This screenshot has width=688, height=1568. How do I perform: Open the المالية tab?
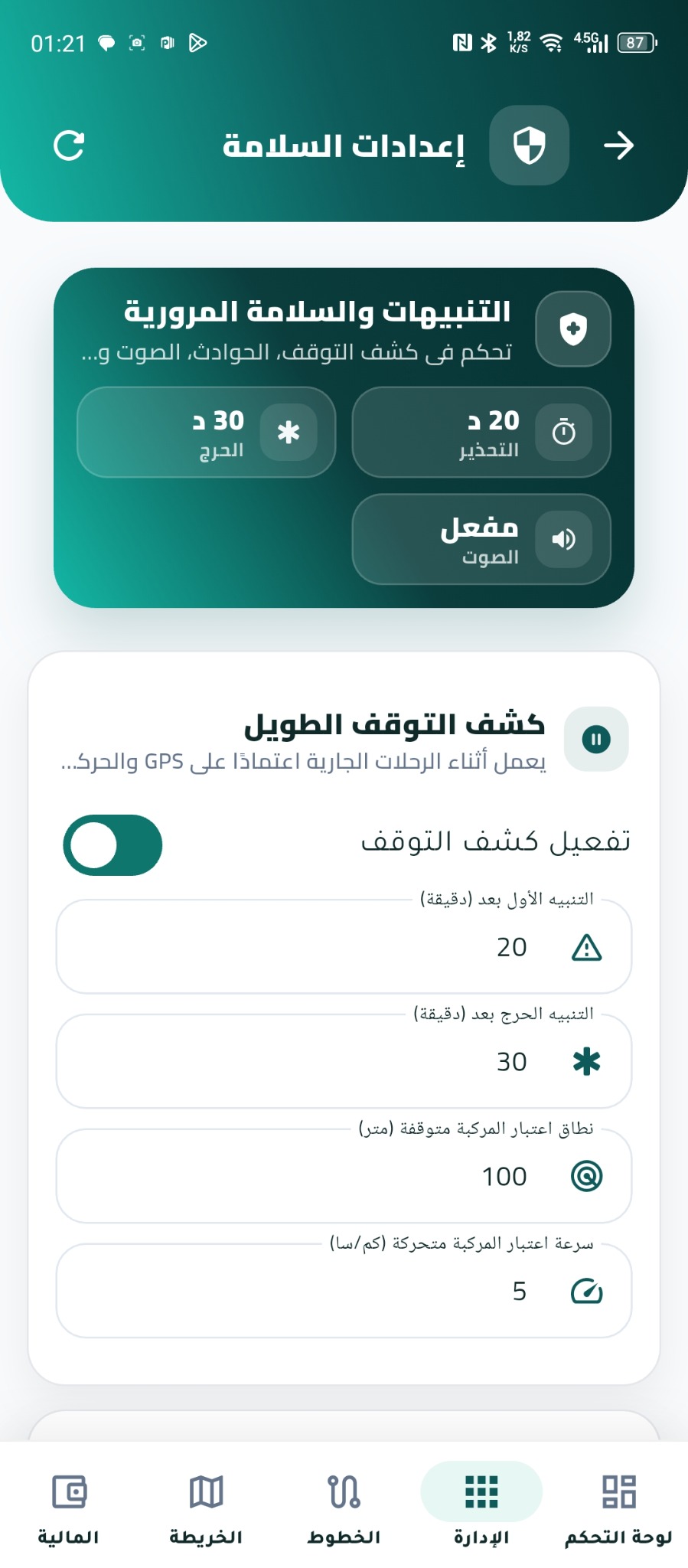pos(69,1507)
